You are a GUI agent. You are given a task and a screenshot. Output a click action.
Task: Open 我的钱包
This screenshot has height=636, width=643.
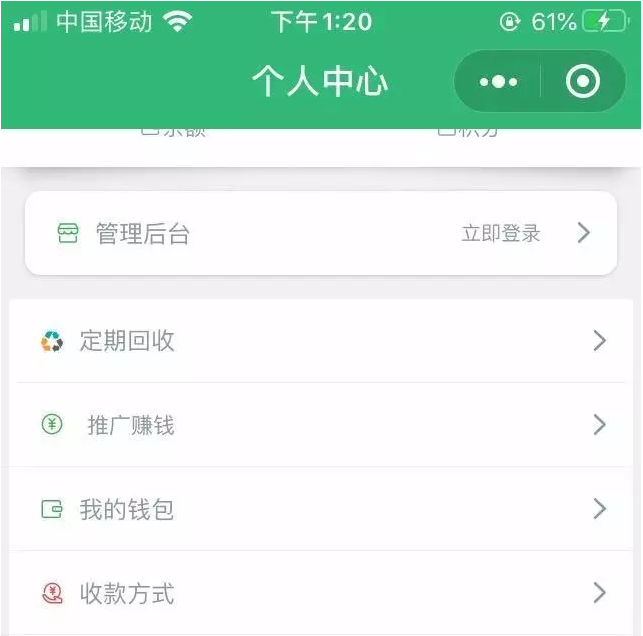[320, 509]
